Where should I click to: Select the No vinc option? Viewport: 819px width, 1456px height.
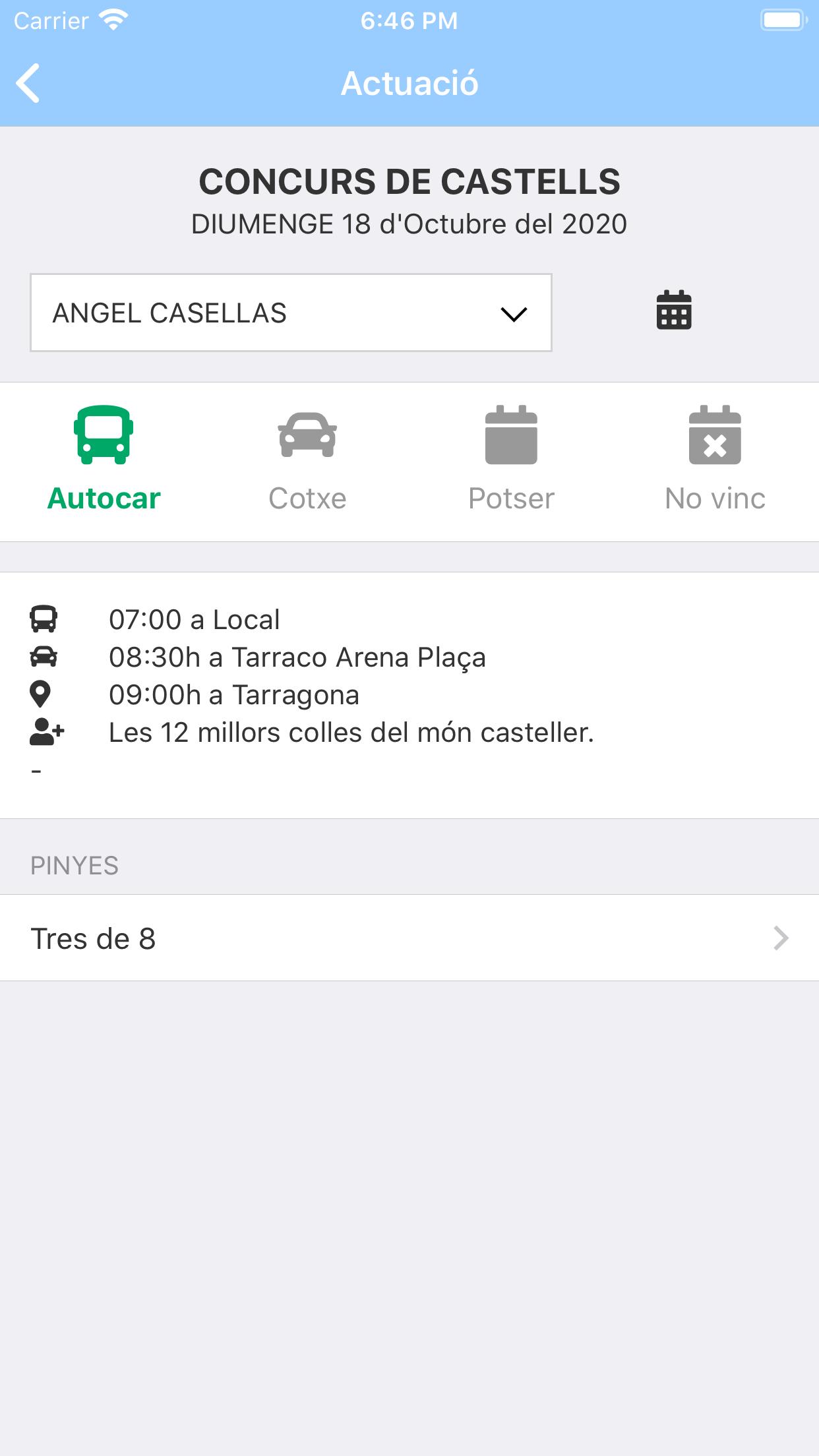pos(715,460)
